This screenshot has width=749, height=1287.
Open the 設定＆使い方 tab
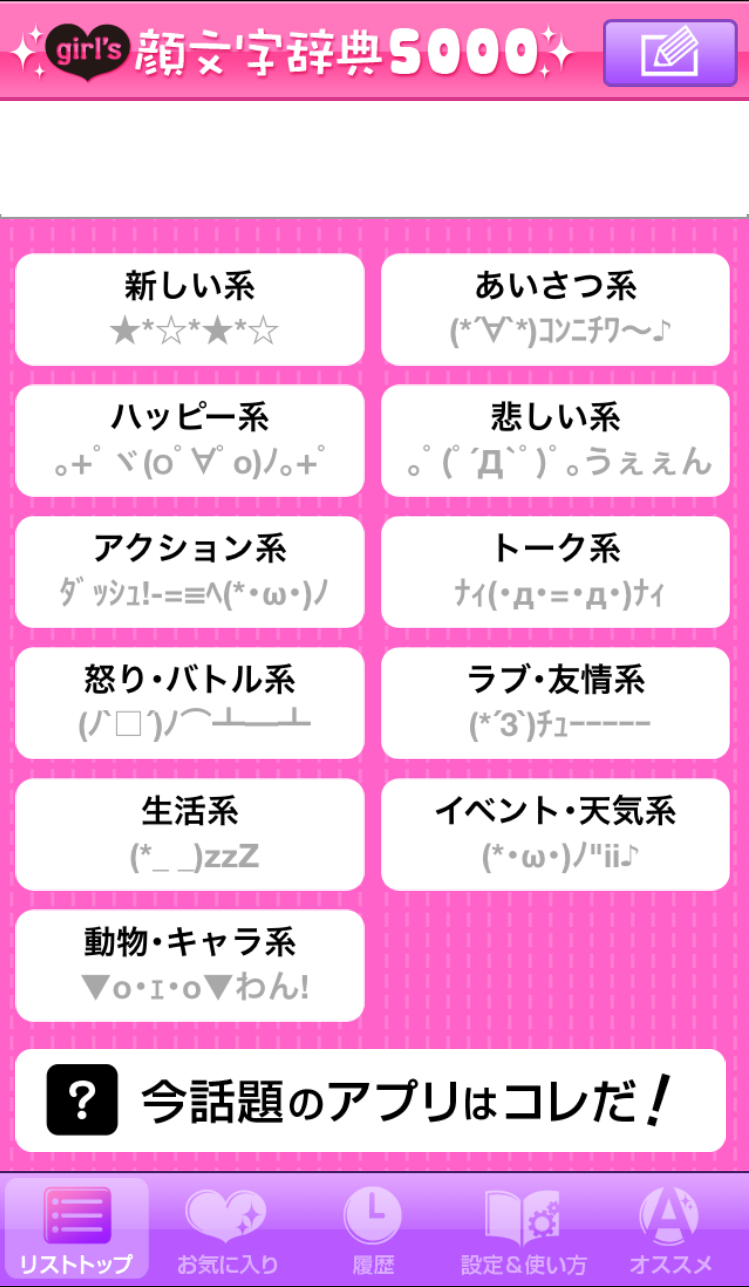coord(523,1230)
